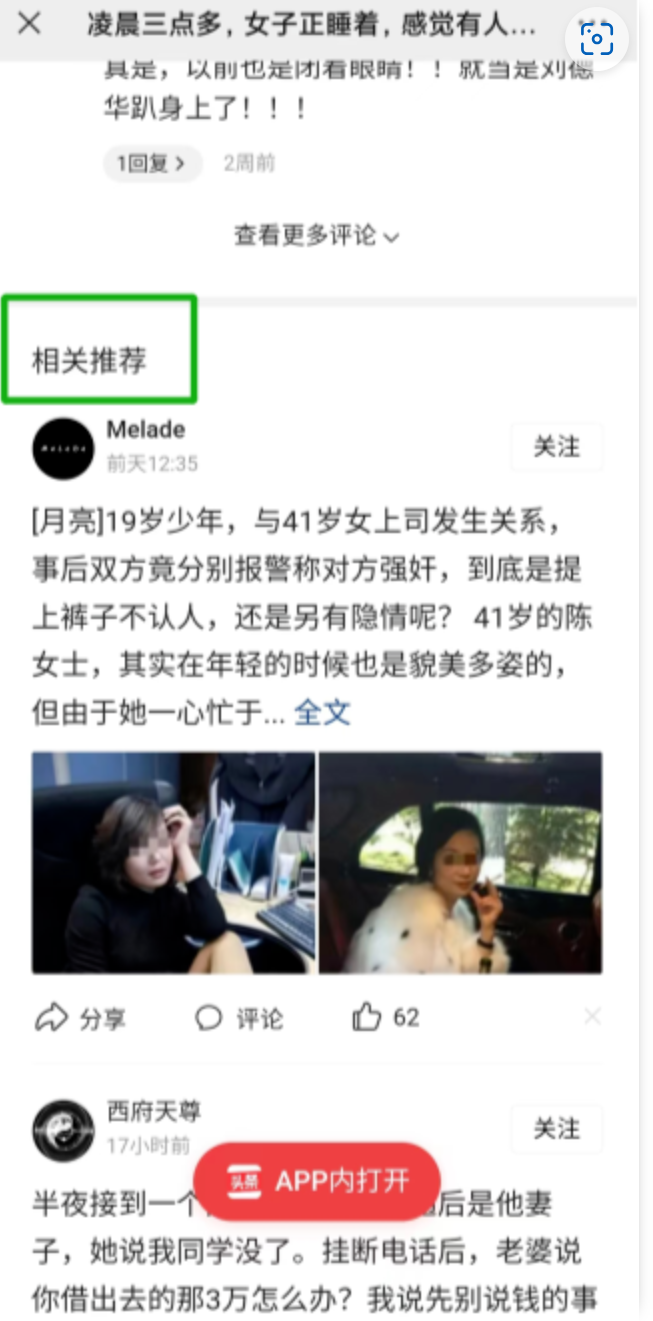Dismiss Melade's recommended post
Screen dimensions: 653x1321
tap(592, 1017)
